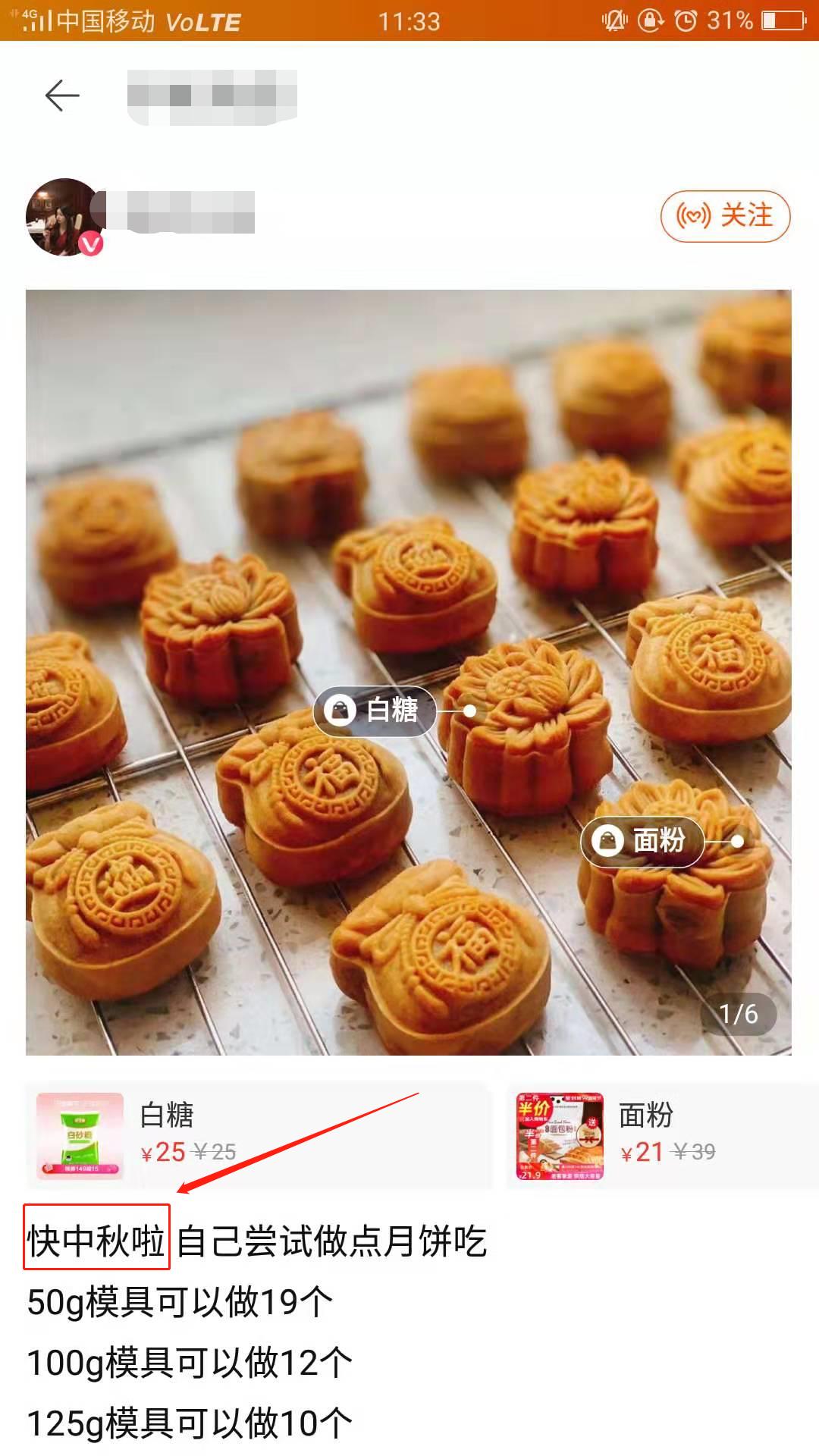Tap the alarm clock icon in the status bar
The width and height of the screenshot is (819, 1456).
pyautogui.click(x=686, y=20)
